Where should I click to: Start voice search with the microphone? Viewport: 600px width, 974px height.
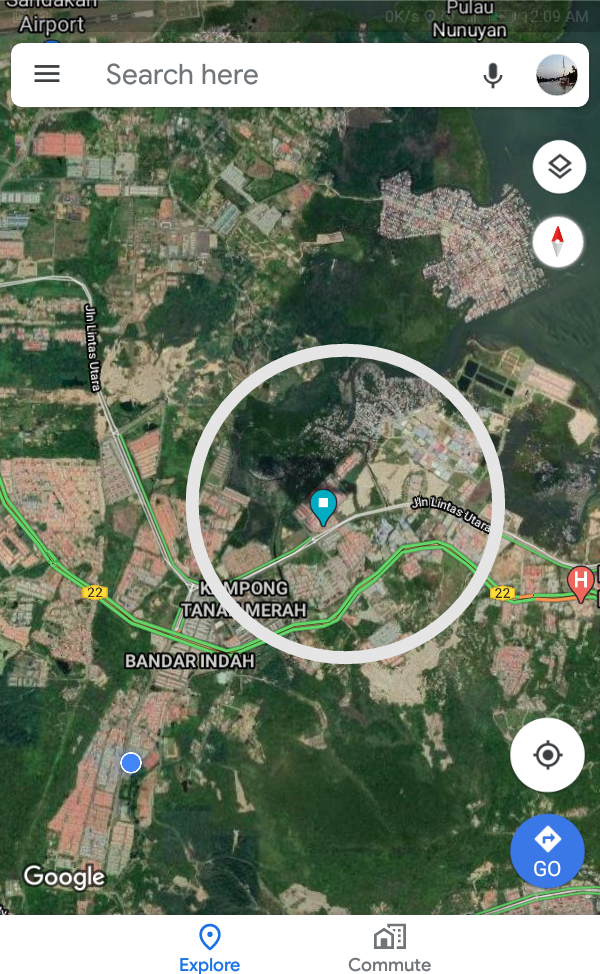click(492, 75)
